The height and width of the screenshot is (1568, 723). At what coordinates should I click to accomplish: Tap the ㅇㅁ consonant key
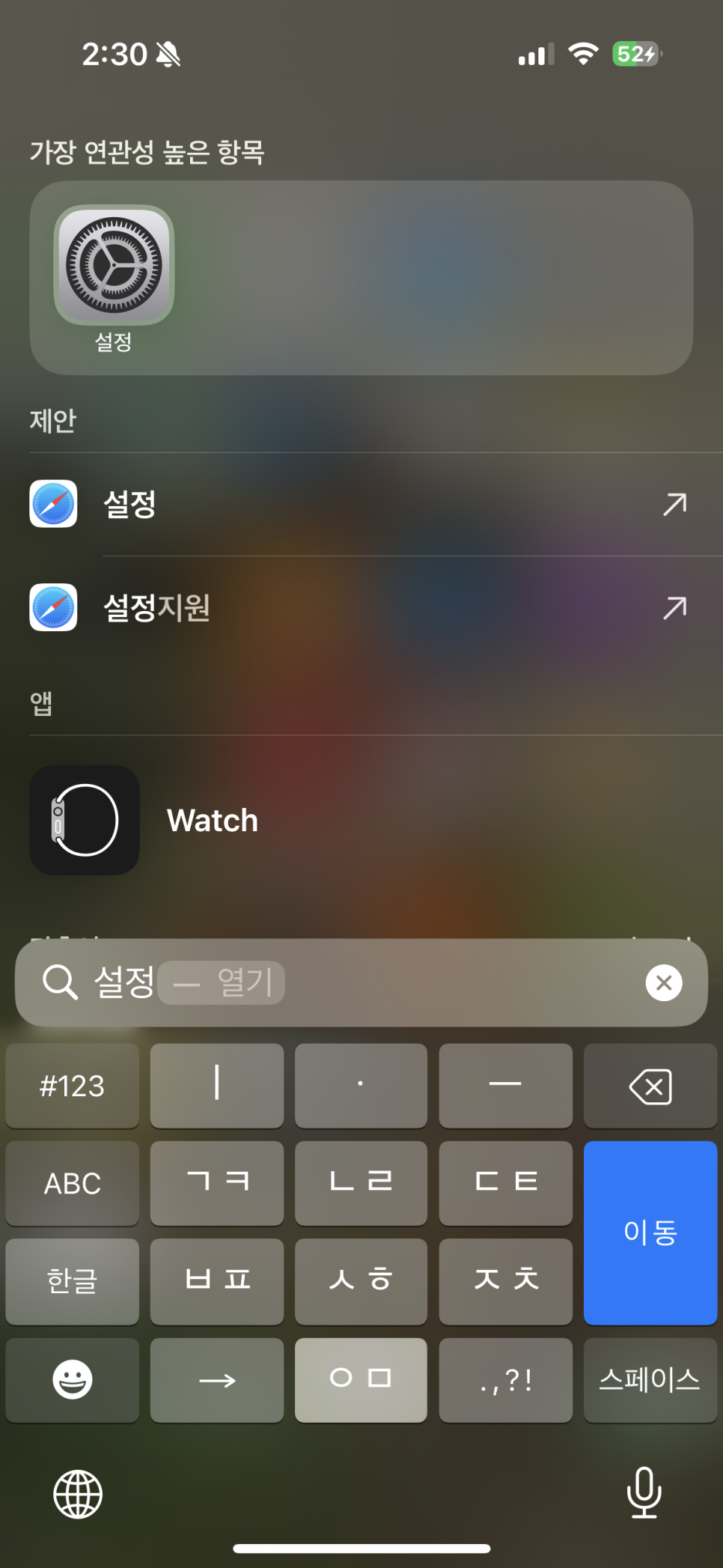[361, 1379]
